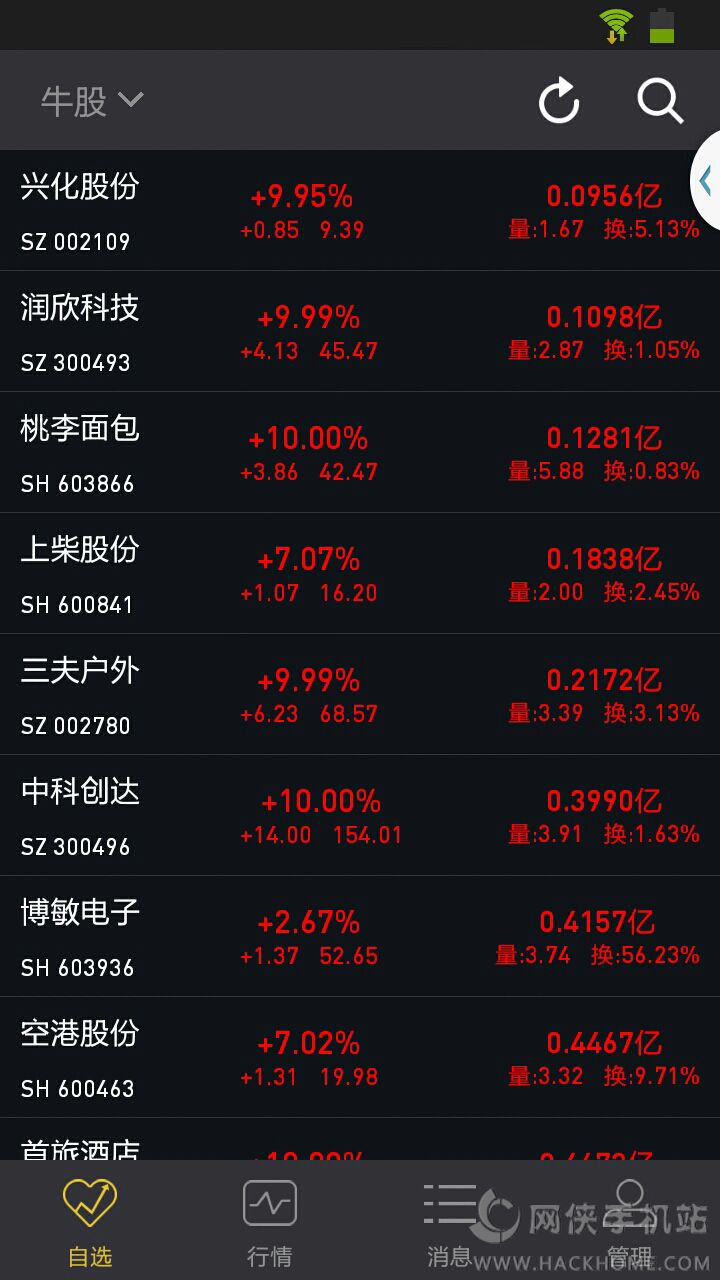View 上柴股份 stock row
Screen dimensions: 720x1280
pos(360,574)
